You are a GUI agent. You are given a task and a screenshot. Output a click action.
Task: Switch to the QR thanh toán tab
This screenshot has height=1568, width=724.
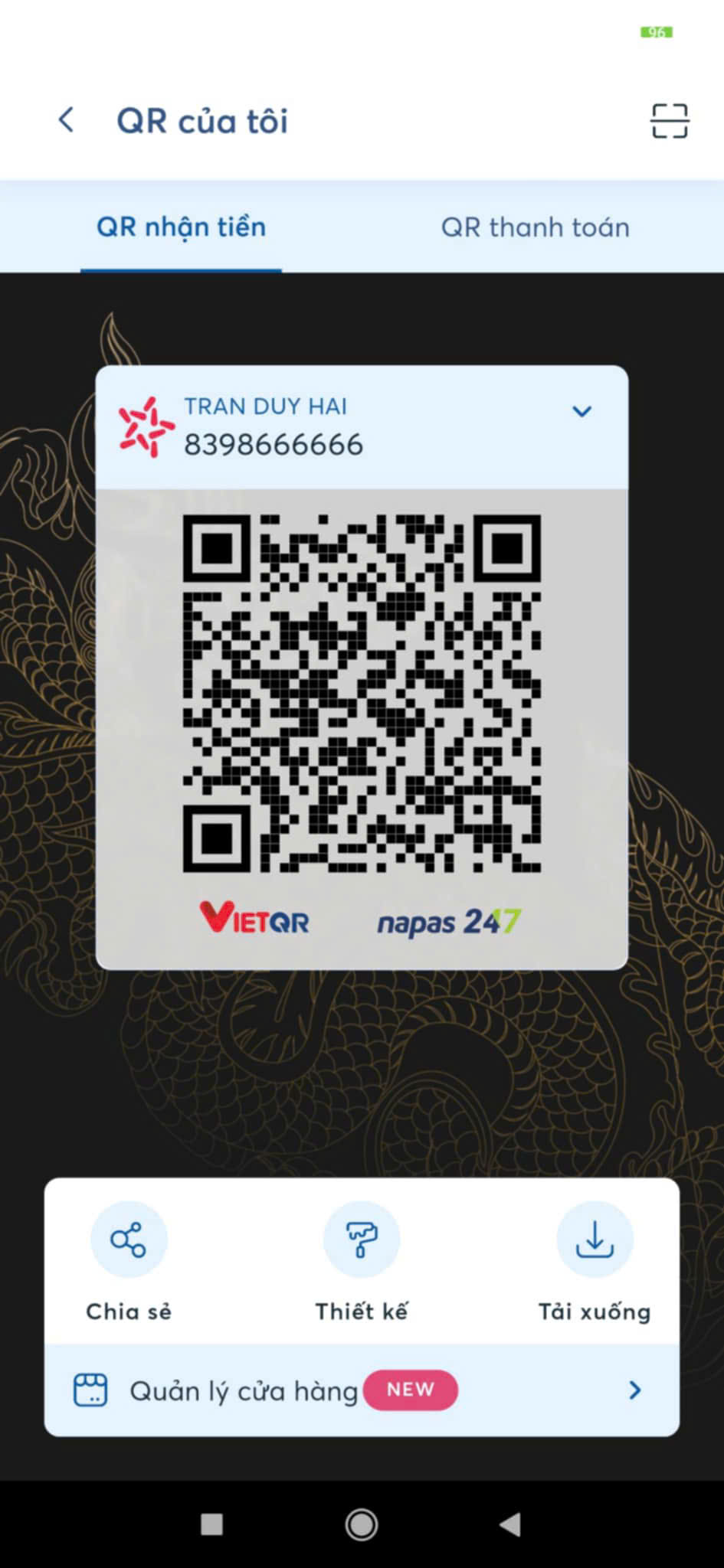coord(535,227)
